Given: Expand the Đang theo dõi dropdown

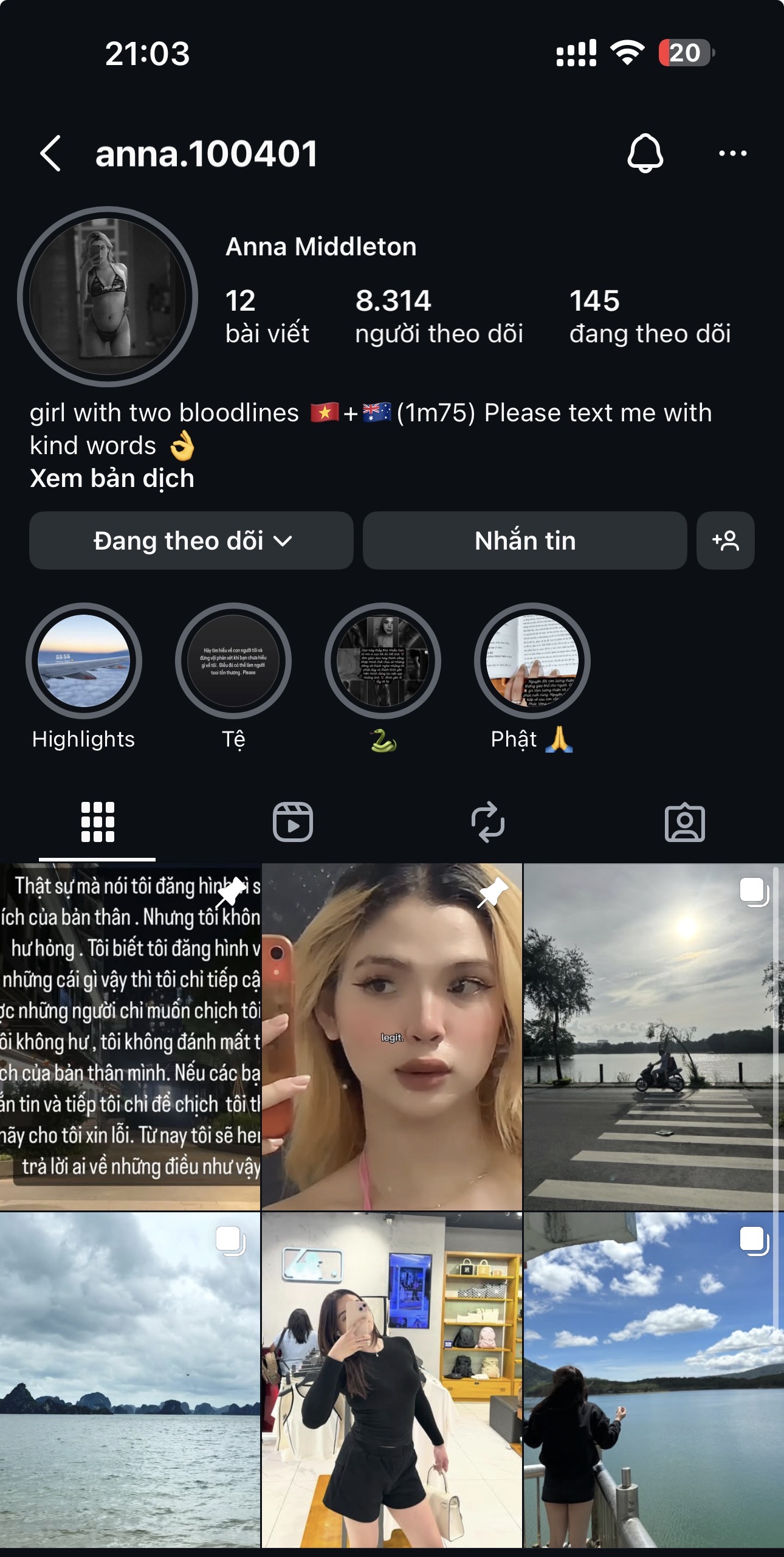Looking at the screenshot, I should [x=191, y=540].
